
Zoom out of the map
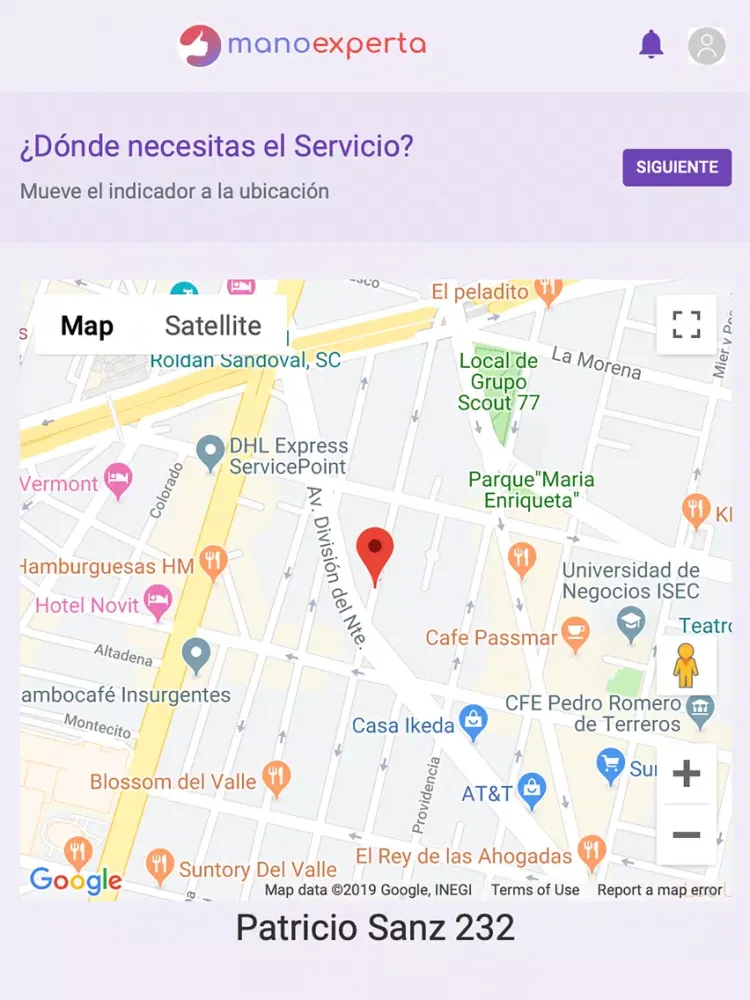686,834
